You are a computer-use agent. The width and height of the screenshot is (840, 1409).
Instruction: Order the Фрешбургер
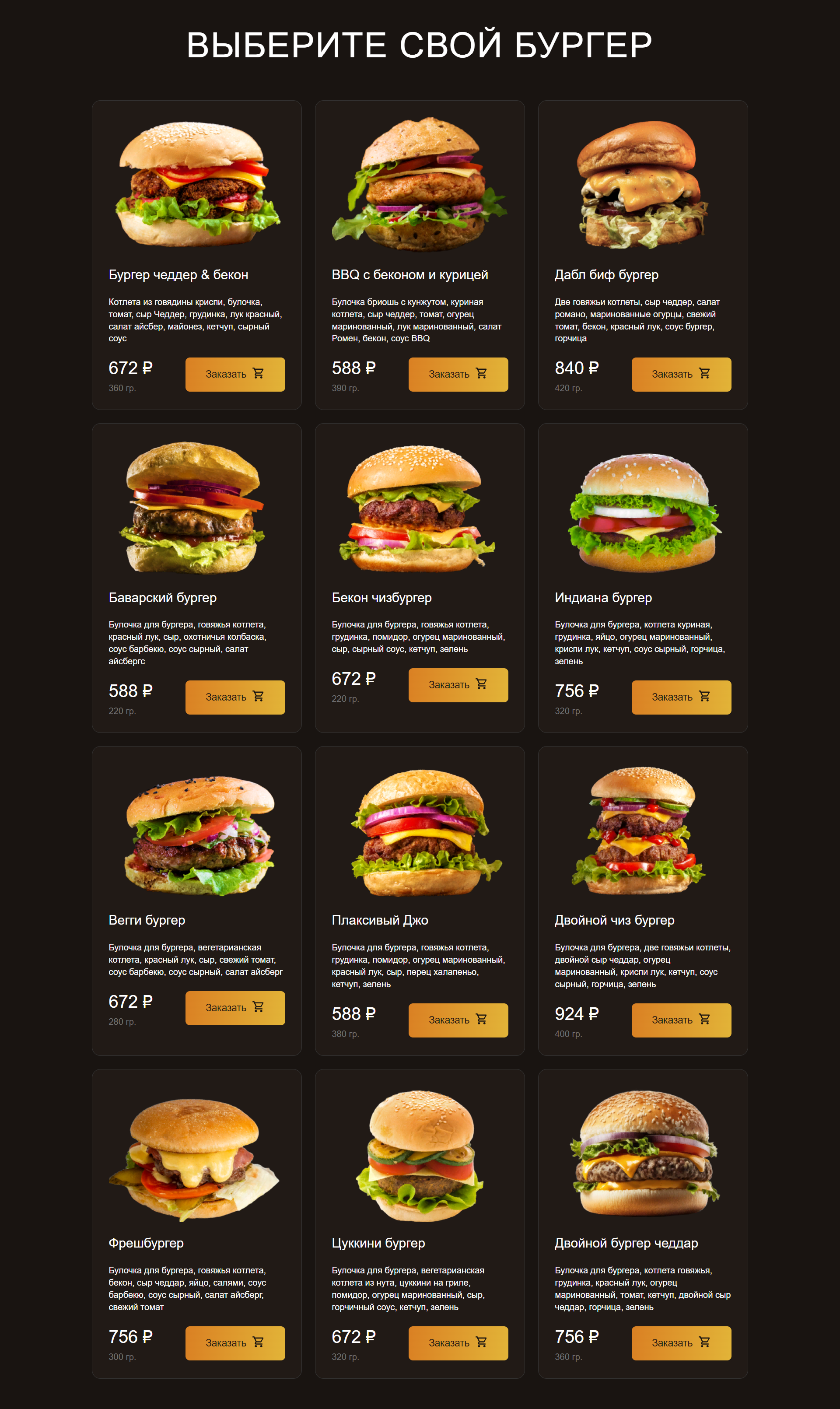pos(235,1343)
